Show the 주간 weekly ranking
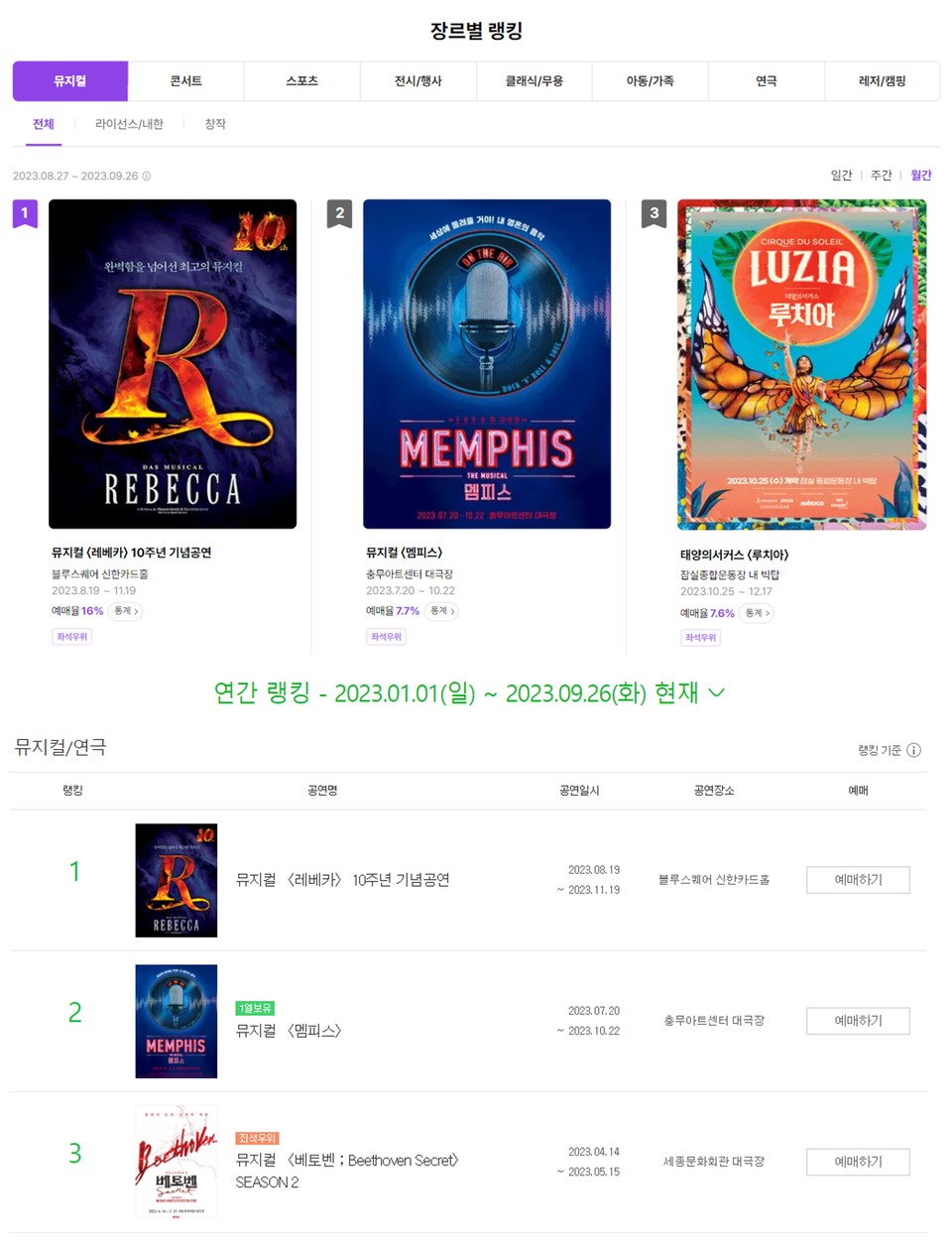This screenshot has width=952, height=1243. coord(881,176)
